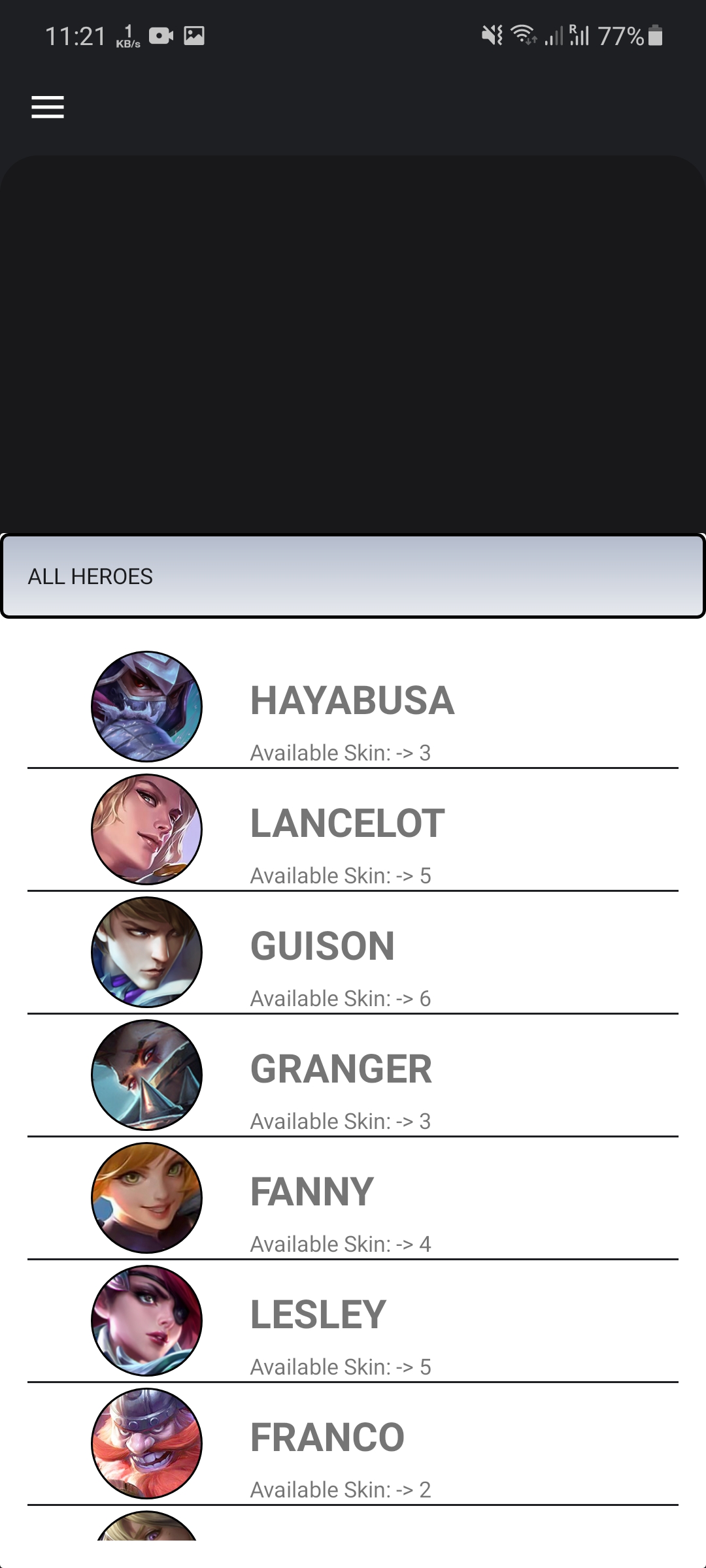Select the Lancelot hero row
Screen dimensions: 706x1568
(x=353, y=830)
